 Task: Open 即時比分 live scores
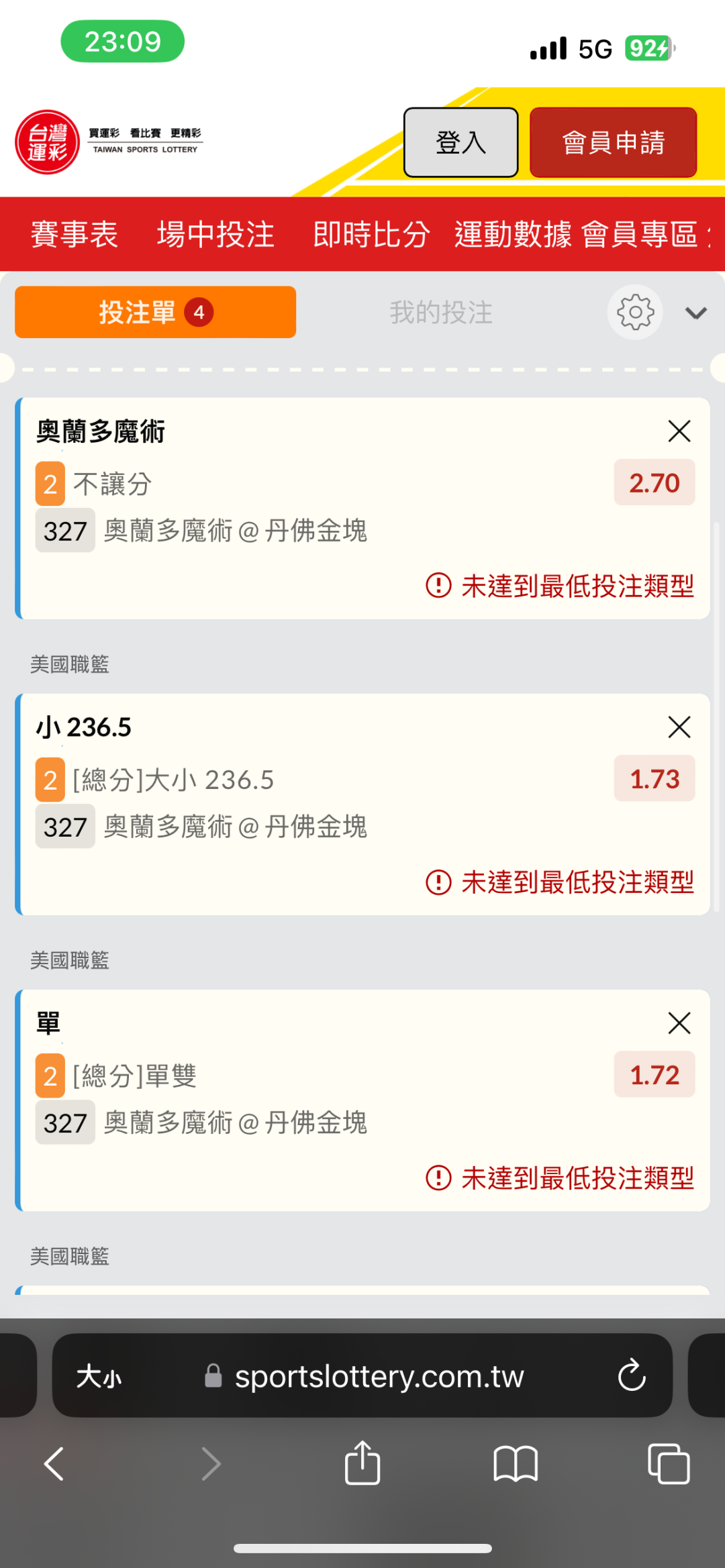point(371,234)
